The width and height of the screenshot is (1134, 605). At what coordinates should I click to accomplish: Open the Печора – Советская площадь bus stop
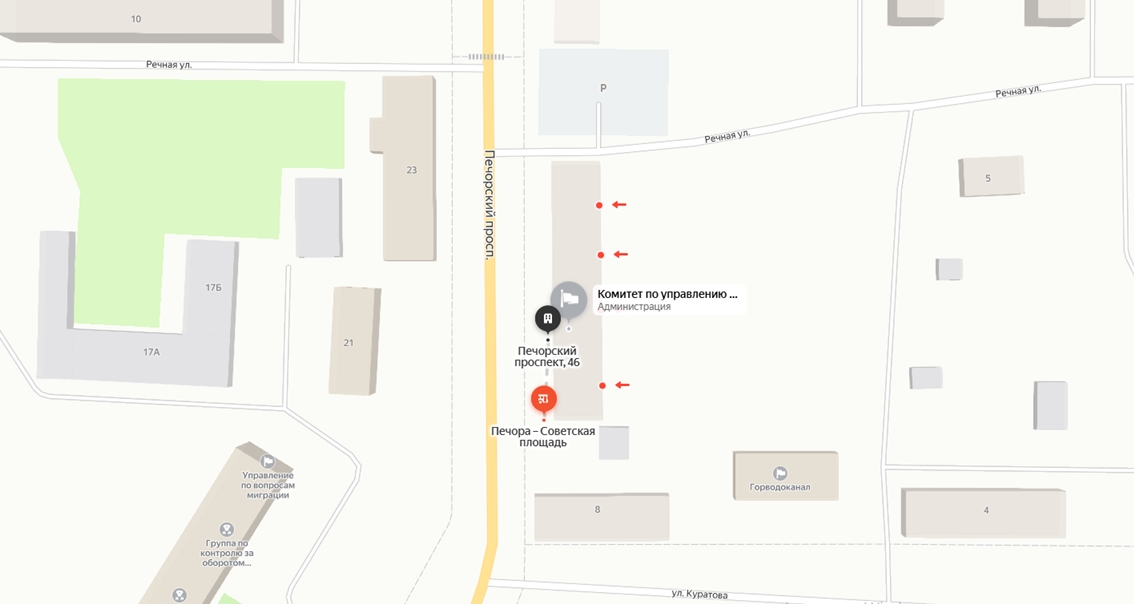543,399
